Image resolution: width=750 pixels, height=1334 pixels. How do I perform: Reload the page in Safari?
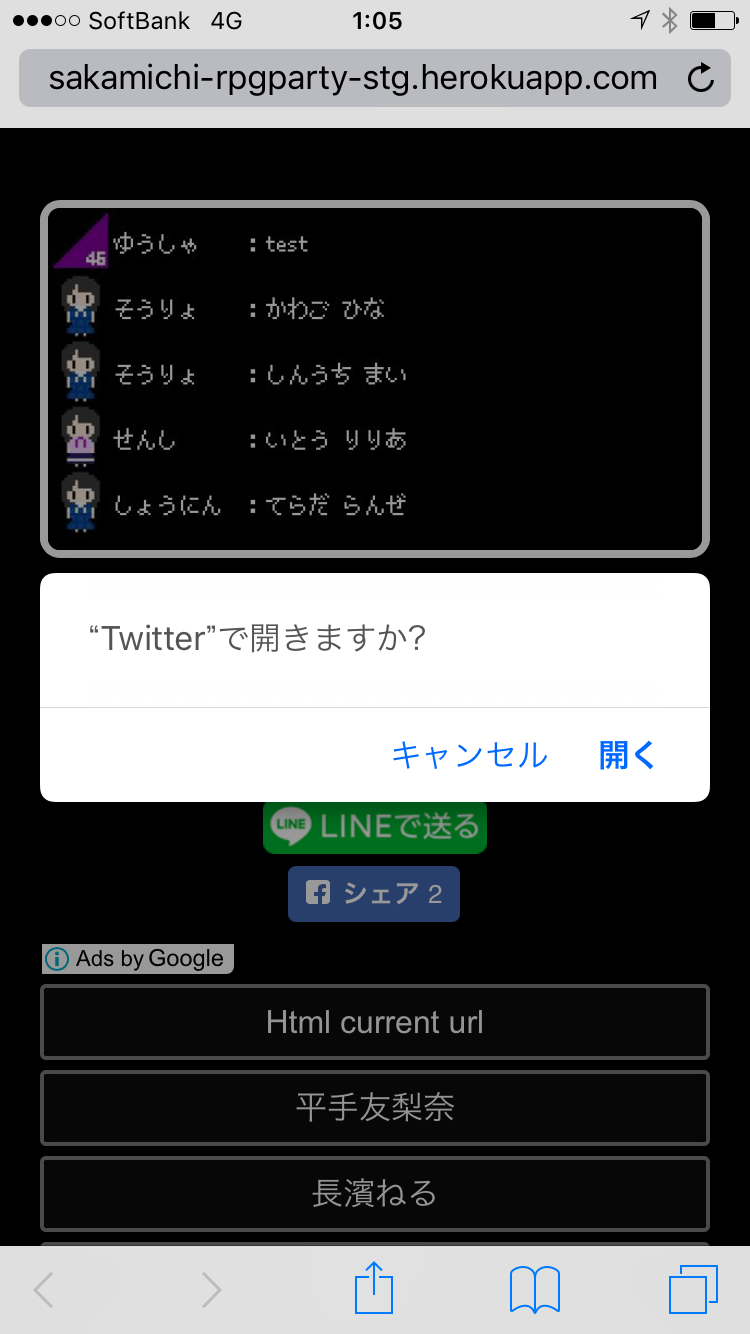(701, 78)
